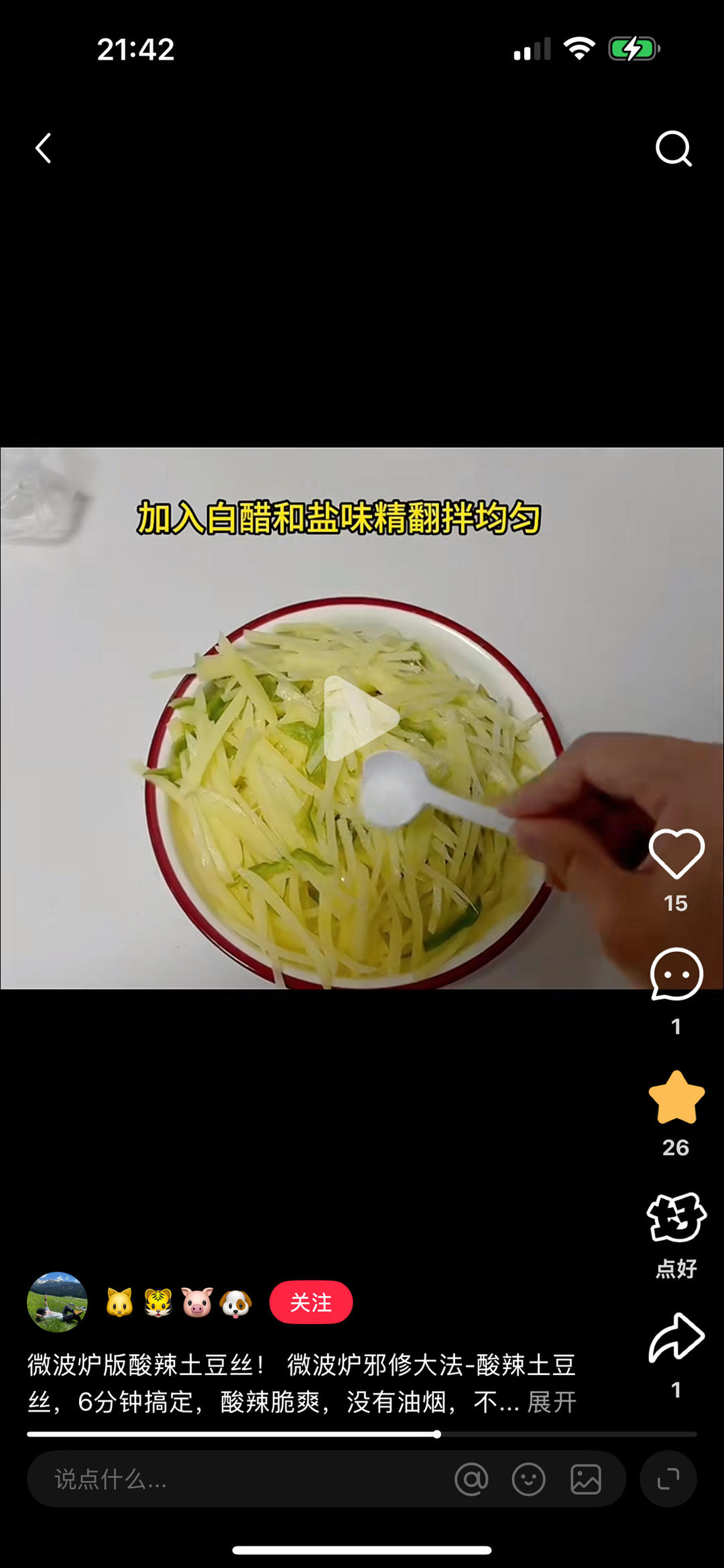Like this video with the heart icon
The width and height of the screenshot is (724, 1568).
click(x=676, y=853)
